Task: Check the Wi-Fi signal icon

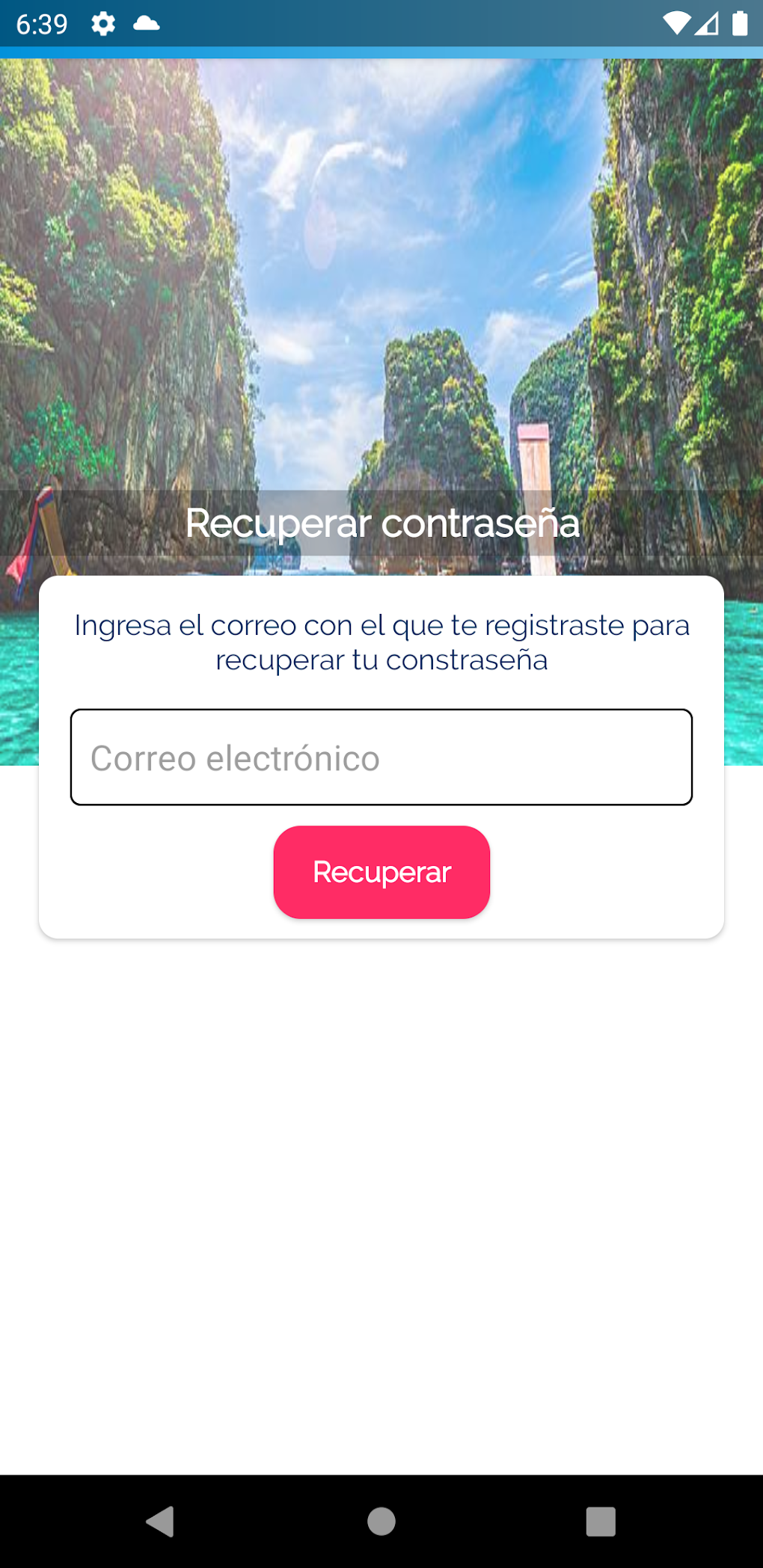Action: 677,24
